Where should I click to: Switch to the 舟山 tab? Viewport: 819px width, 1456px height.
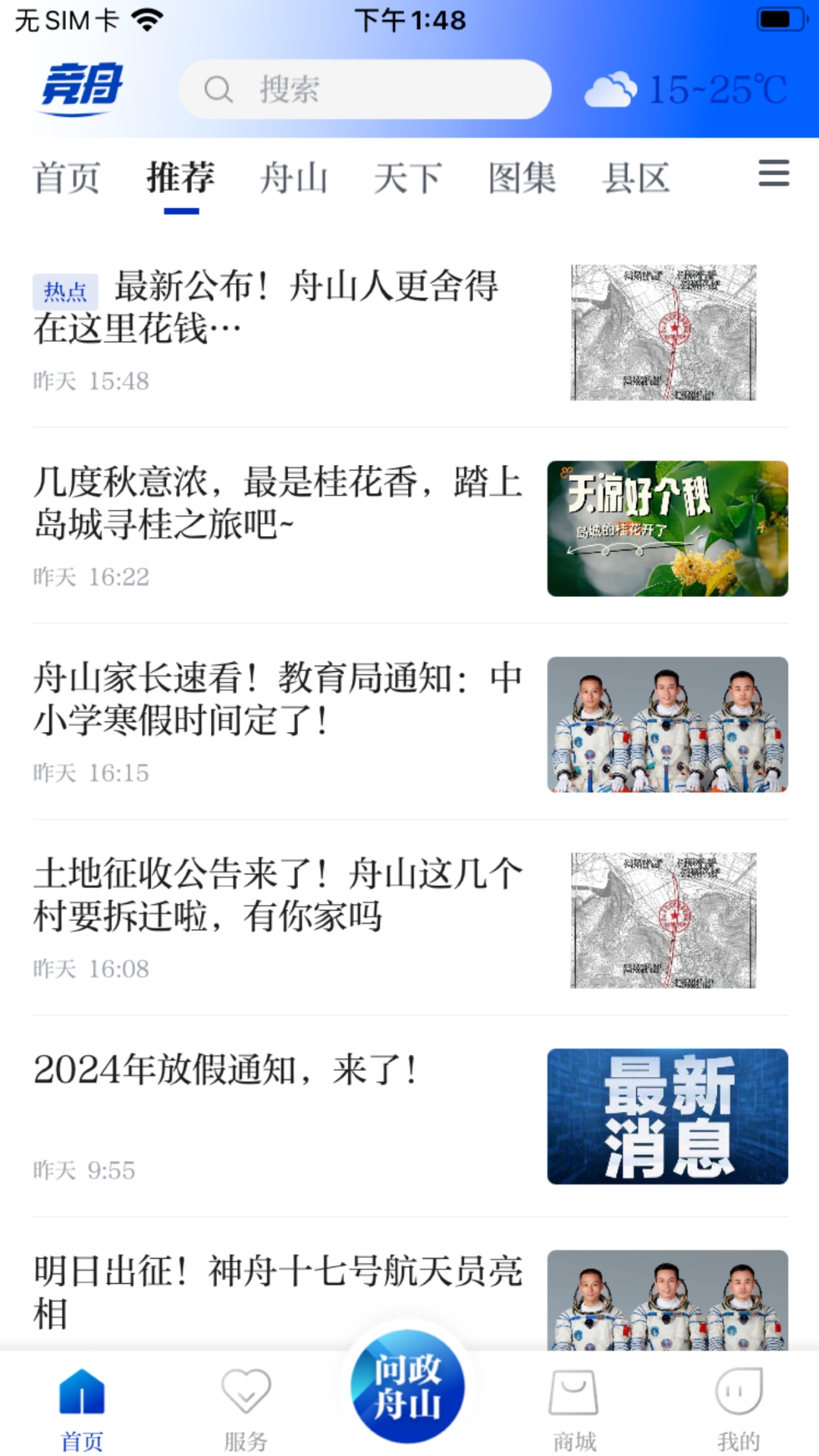tap(296, 178)
